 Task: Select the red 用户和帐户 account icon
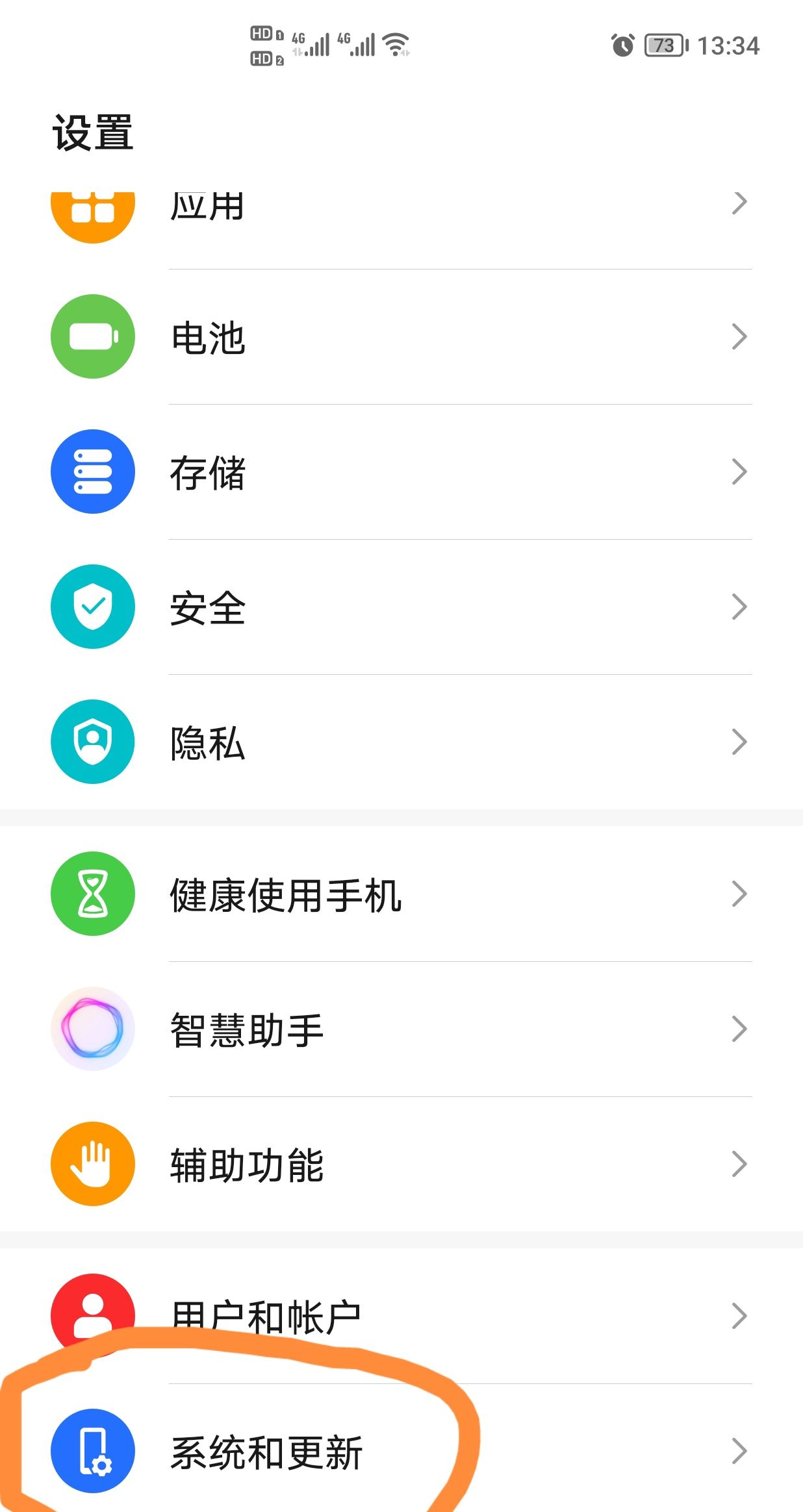pos(92,1315)
